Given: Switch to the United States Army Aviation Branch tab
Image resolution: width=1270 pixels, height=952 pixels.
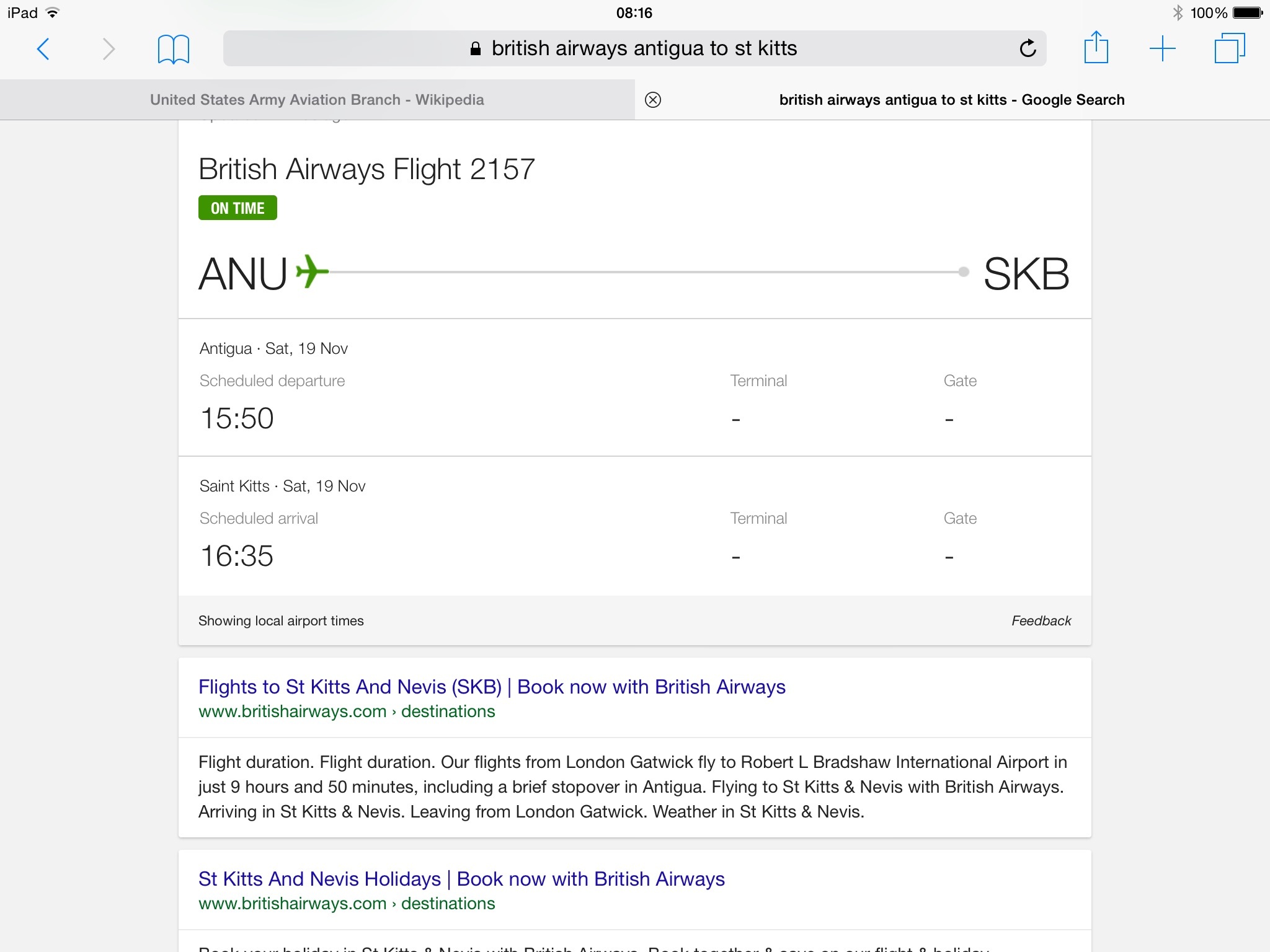Looking at the screenshot, I should point(317,100).
